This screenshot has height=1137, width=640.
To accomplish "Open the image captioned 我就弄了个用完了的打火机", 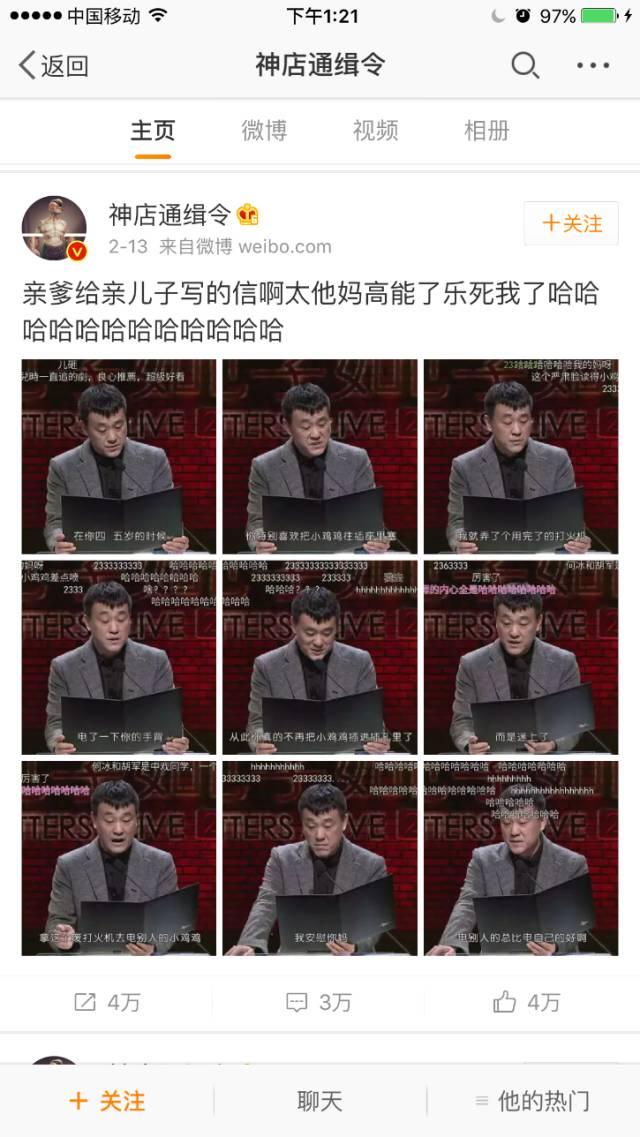I will pos(521,457).
